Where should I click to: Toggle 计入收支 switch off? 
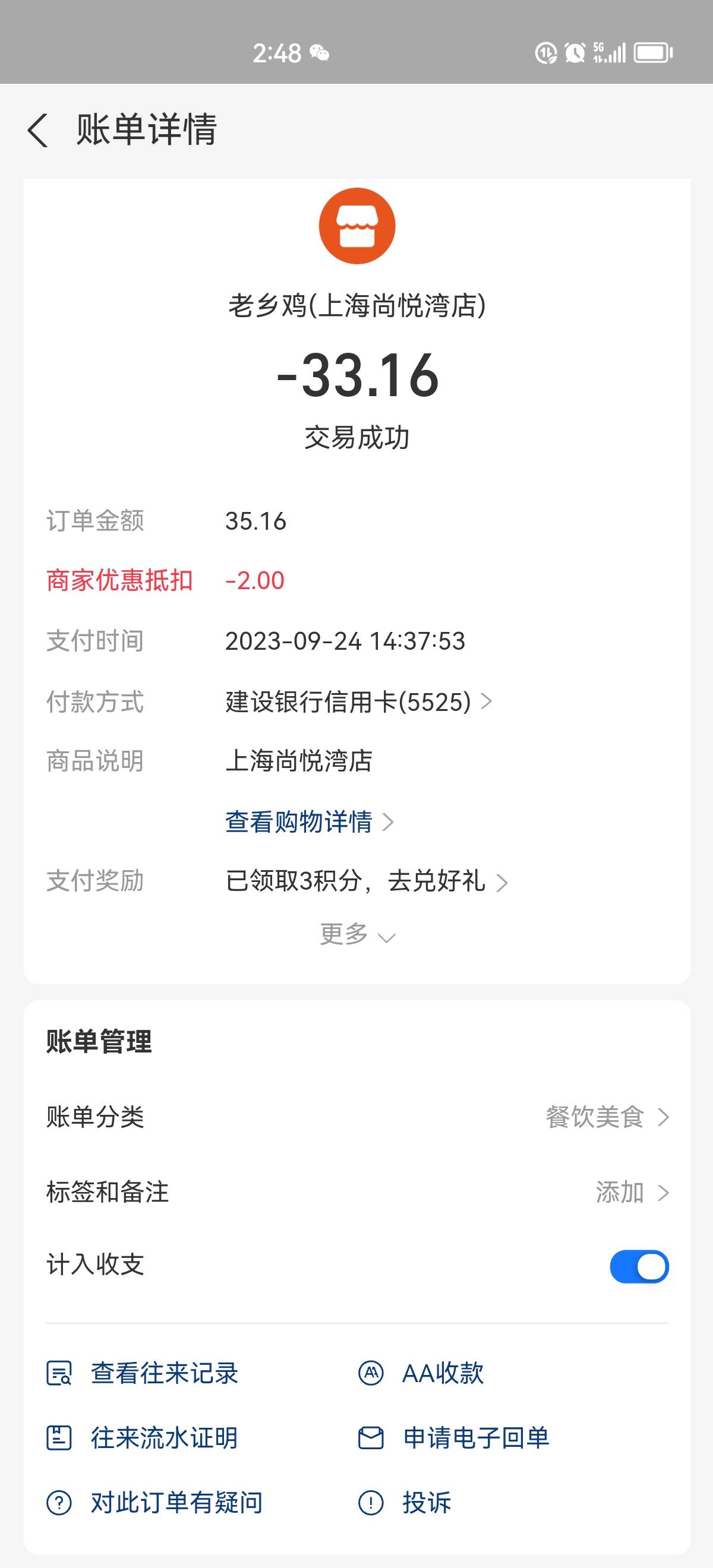coord(639,1267)
